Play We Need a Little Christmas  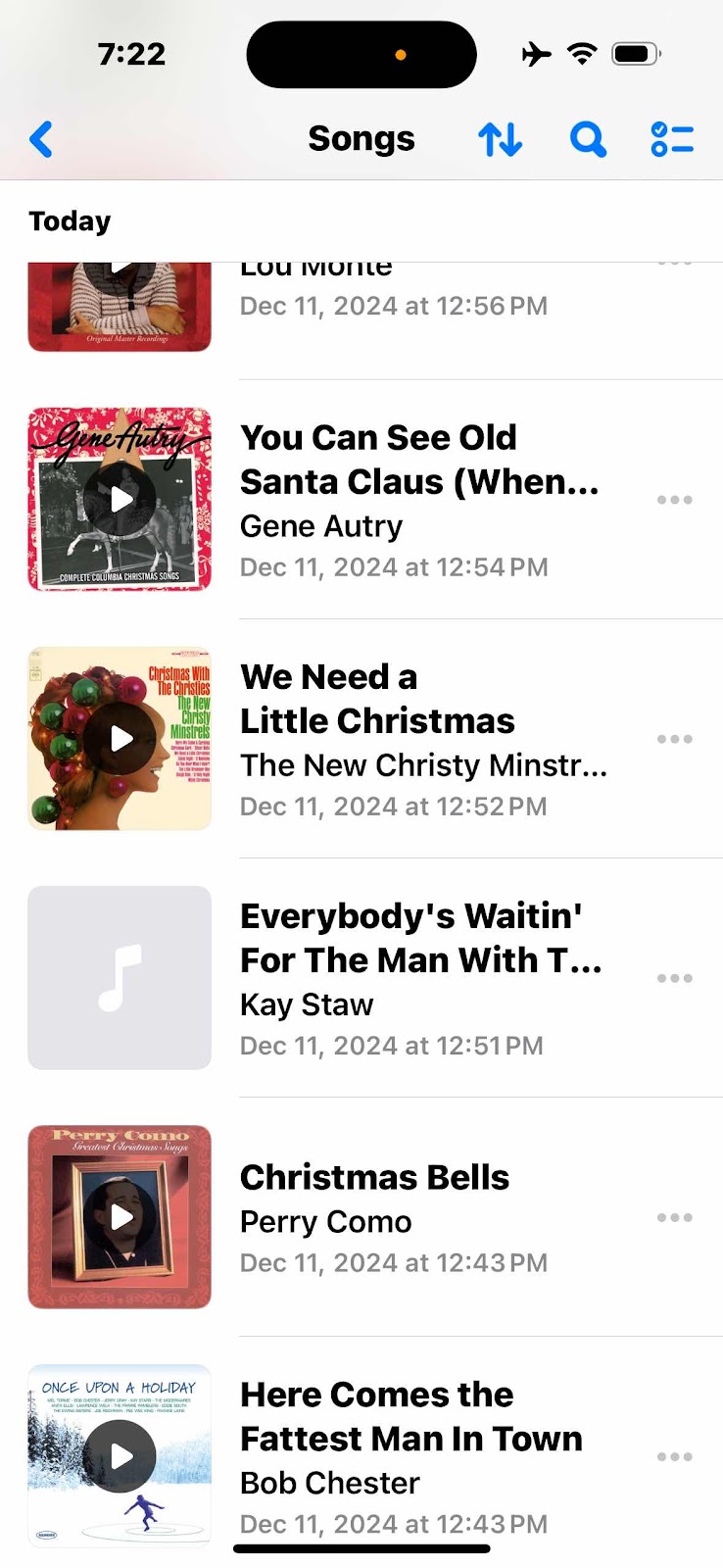120,739
